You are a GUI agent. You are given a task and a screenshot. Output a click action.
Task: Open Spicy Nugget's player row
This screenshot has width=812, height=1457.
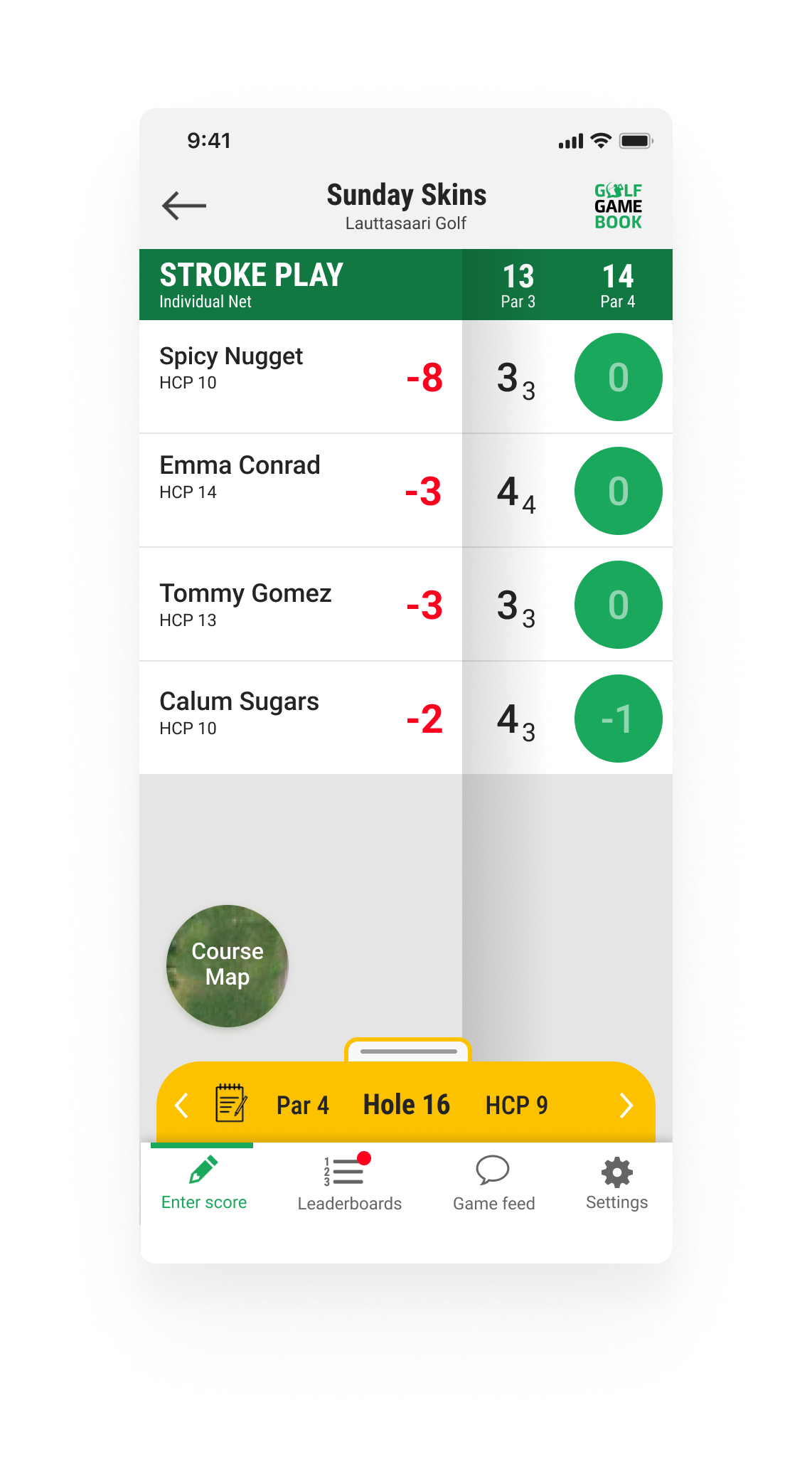coord(301,377)
